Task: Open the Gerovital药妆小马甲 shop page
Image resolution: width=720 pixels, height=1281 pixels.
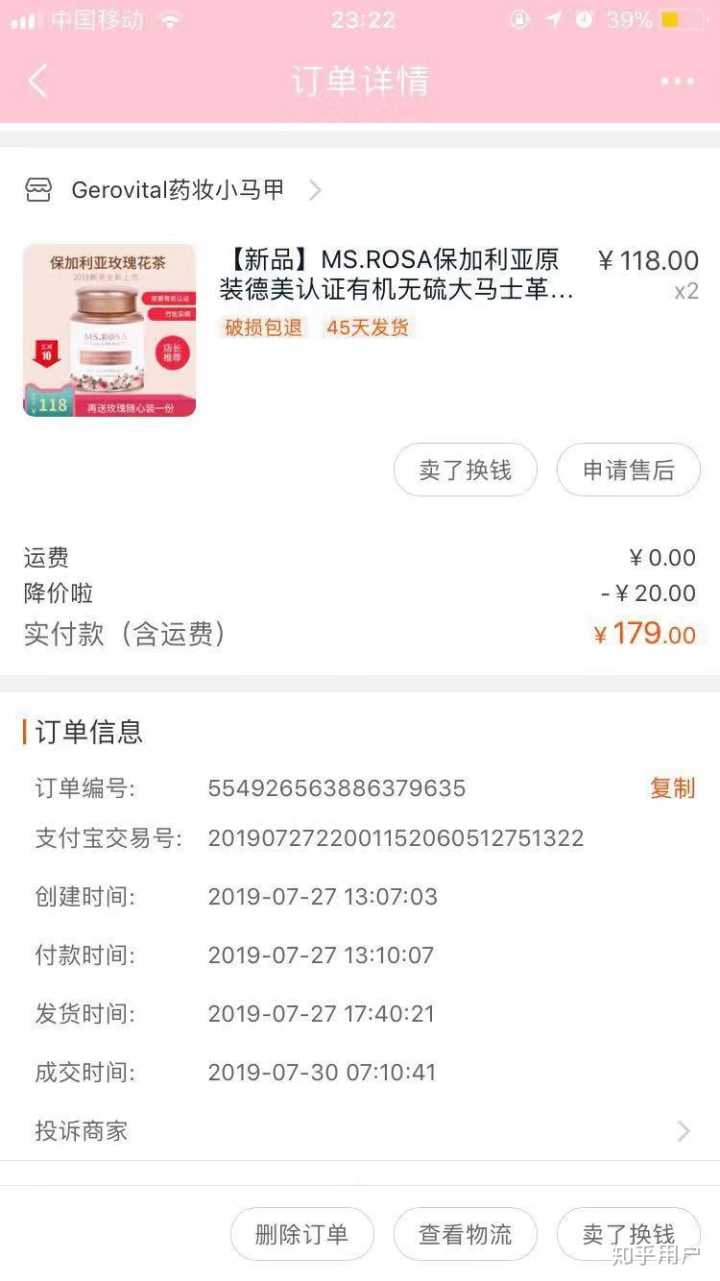Action: pos(178,190)
